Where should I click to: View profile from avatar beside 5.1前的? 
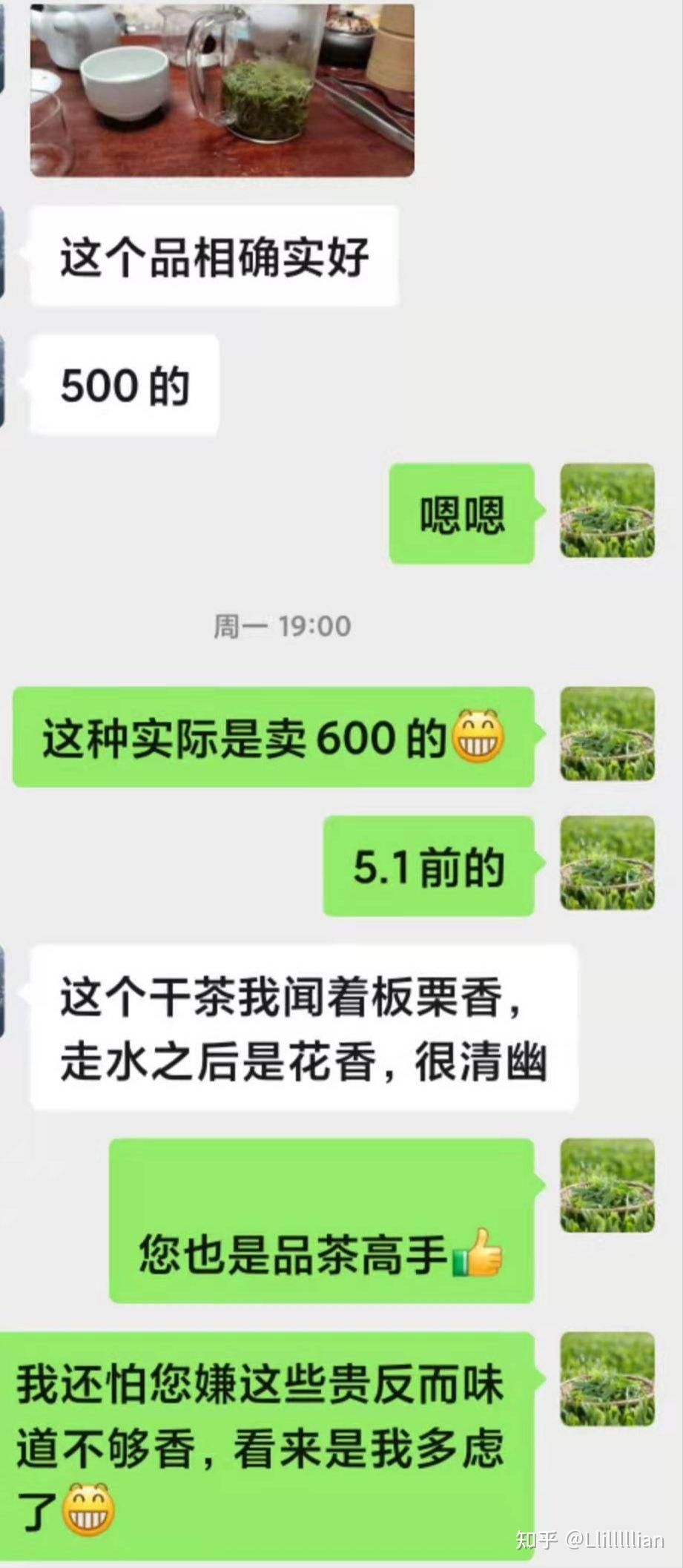pyautogui.click(x=607, y=863)
